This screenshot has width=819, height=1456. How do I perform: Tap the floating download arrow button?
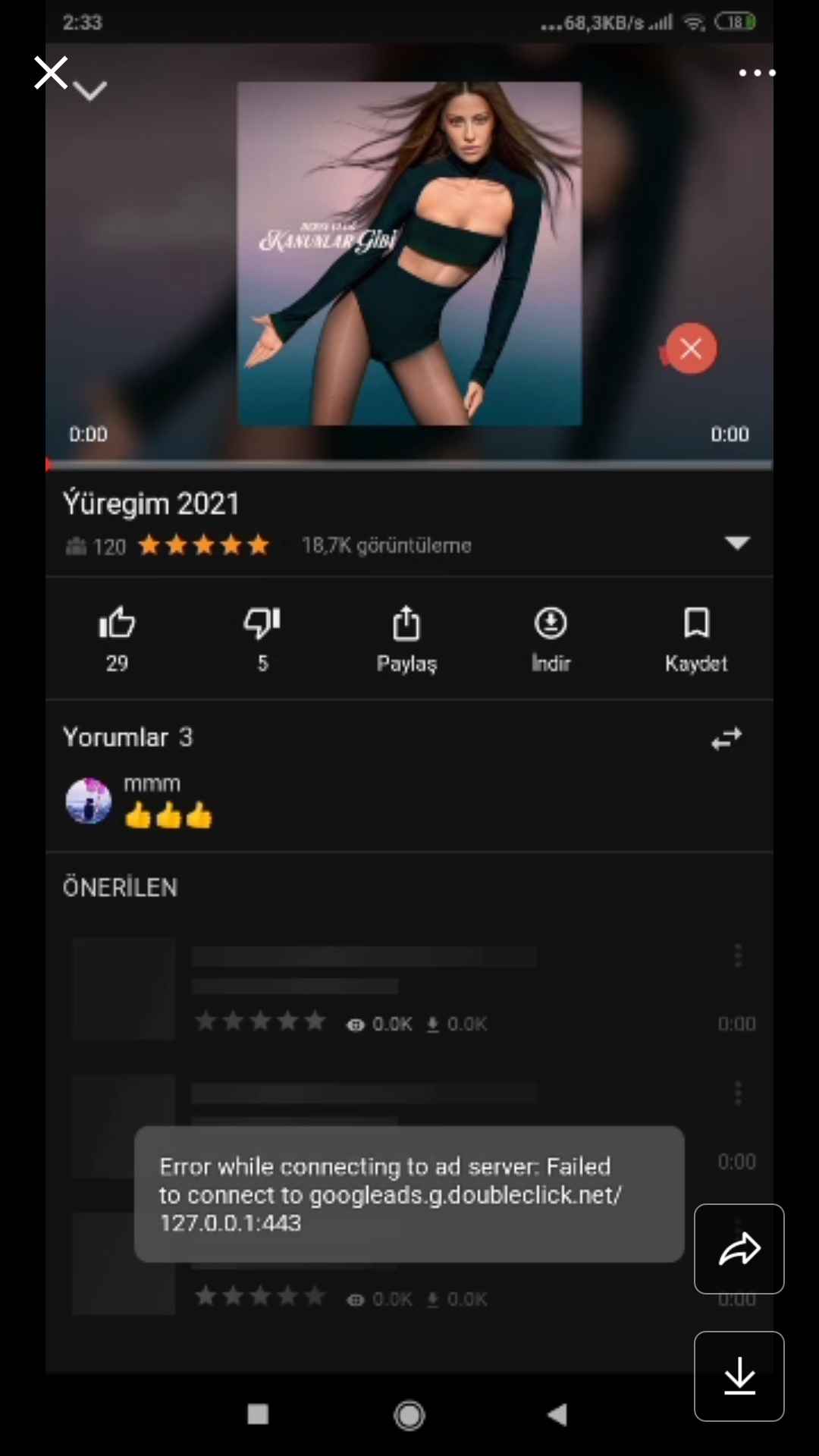[739, 1376]
